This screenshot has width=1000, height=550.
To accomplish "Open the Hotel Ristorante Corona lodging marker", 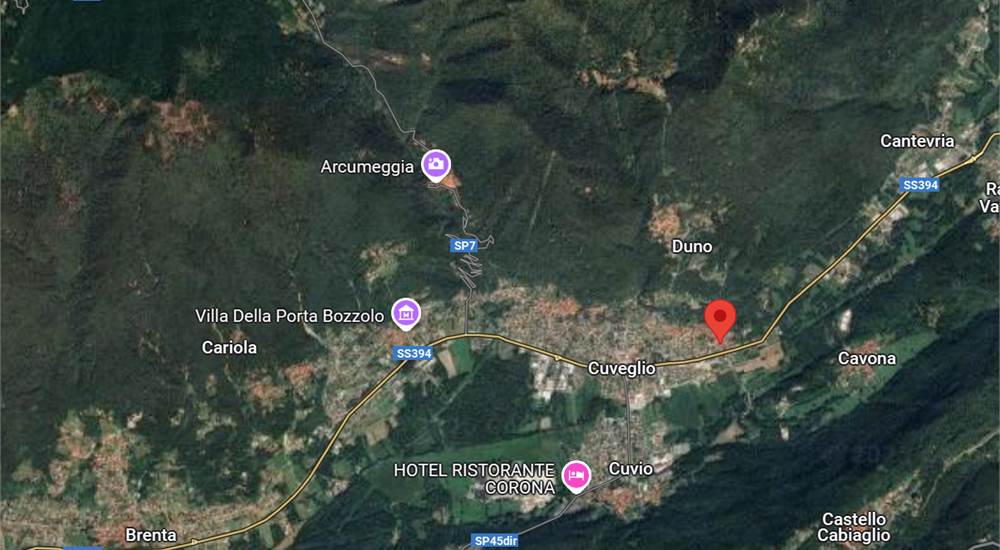I will tap(576, 474).
